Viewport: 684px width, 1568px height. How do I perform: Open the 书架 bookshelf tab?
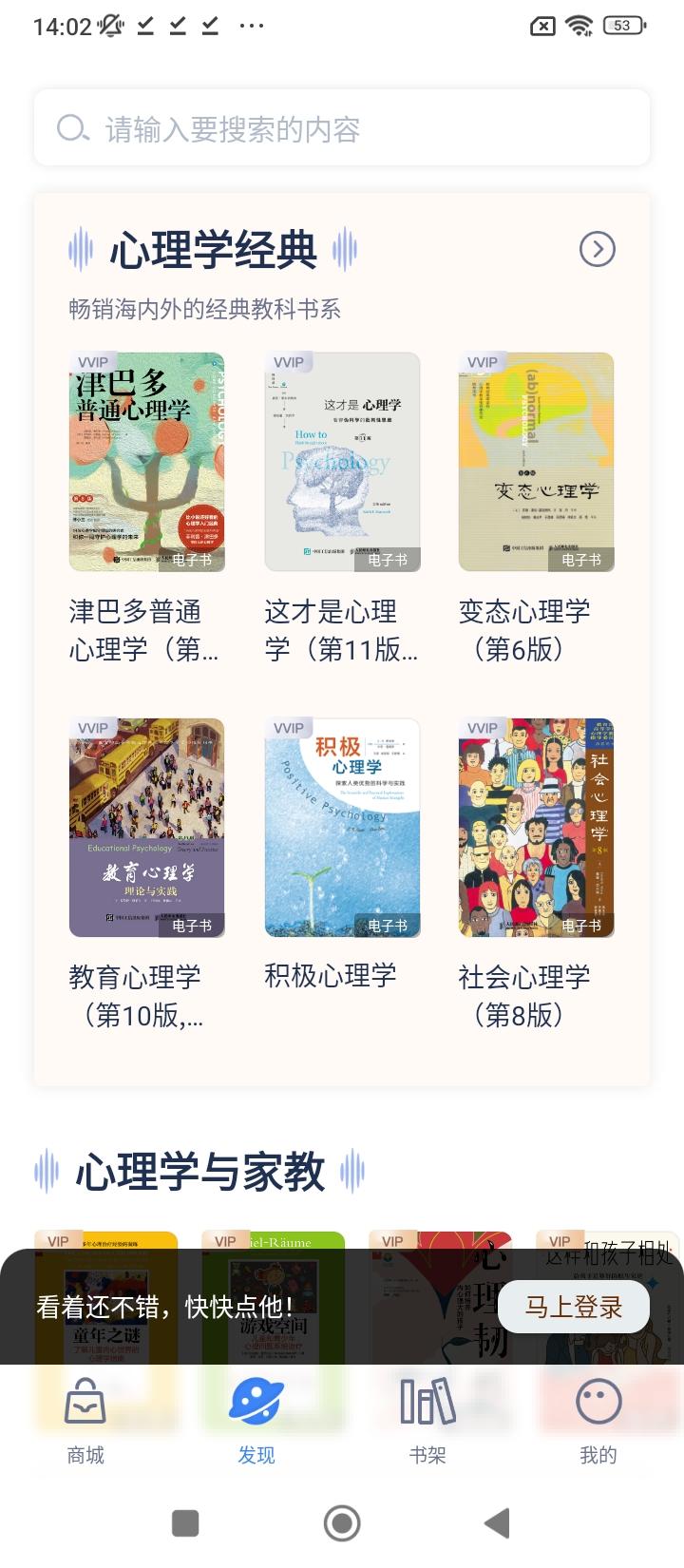coord(427,1420)
